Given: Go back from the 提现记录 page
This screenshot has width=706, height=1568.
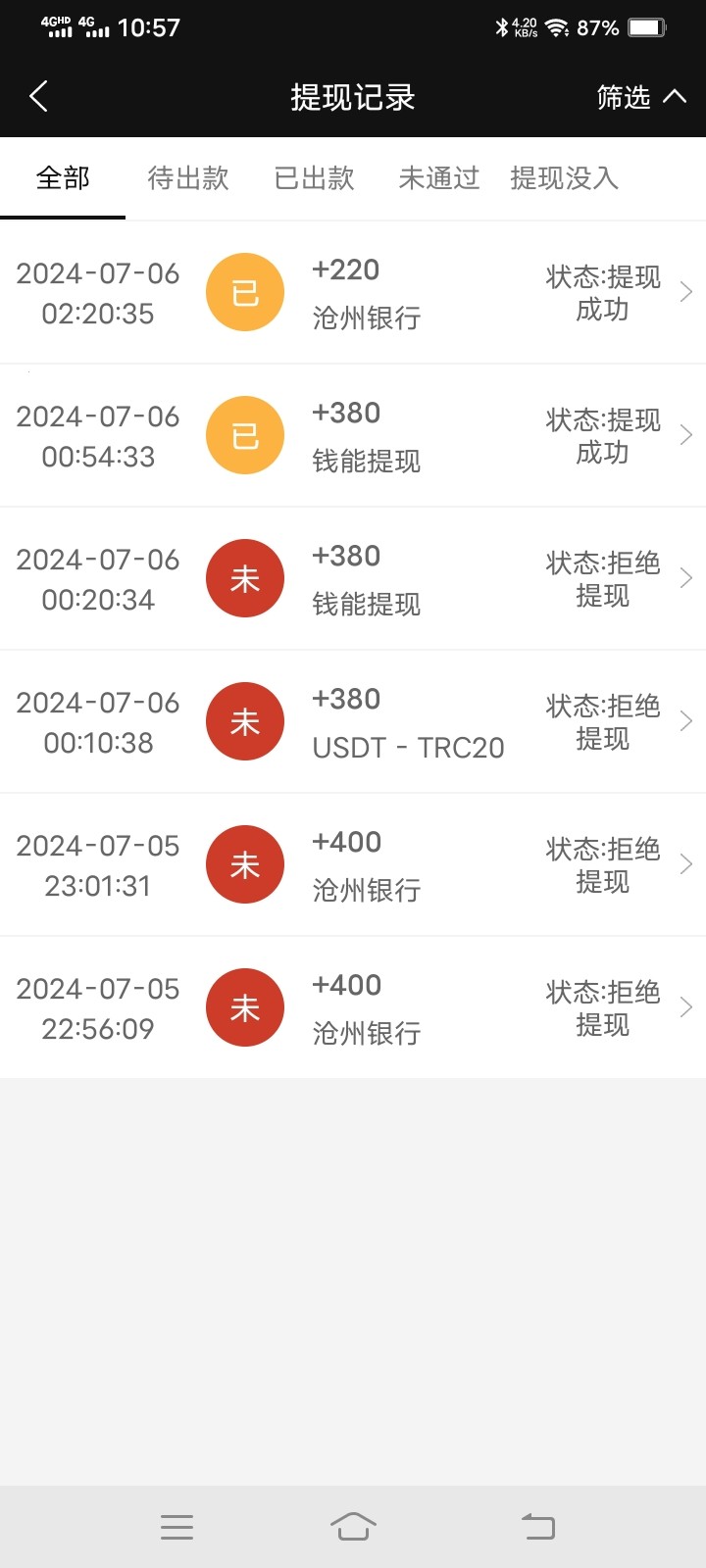Looking at the screenshot, I should click(39, 96).
